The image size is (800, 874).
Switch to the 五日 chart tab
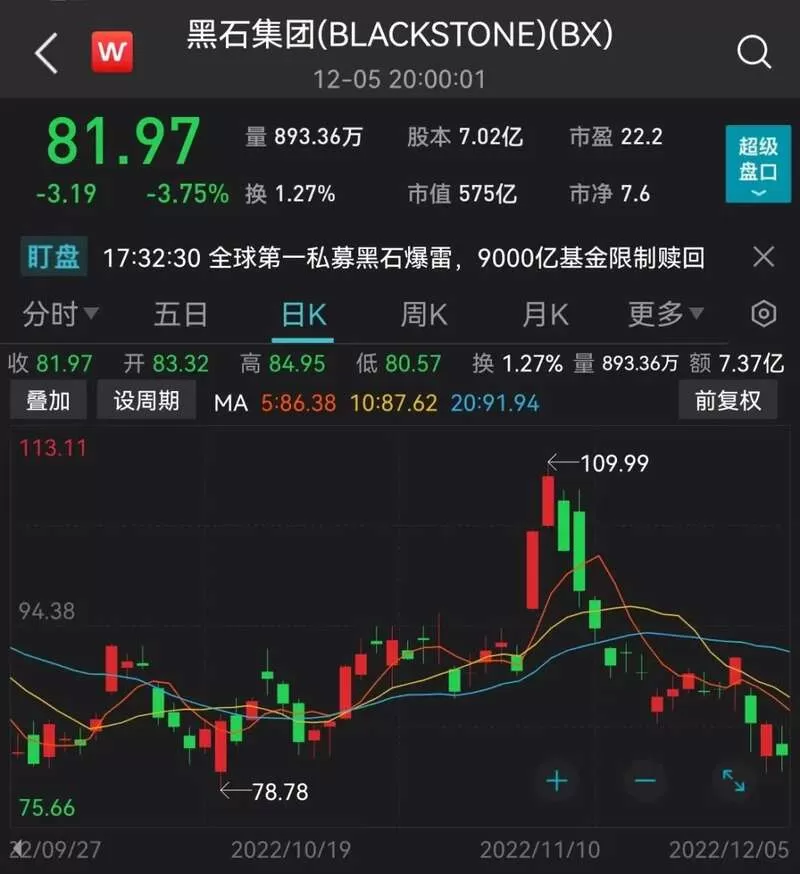point(181,314)
